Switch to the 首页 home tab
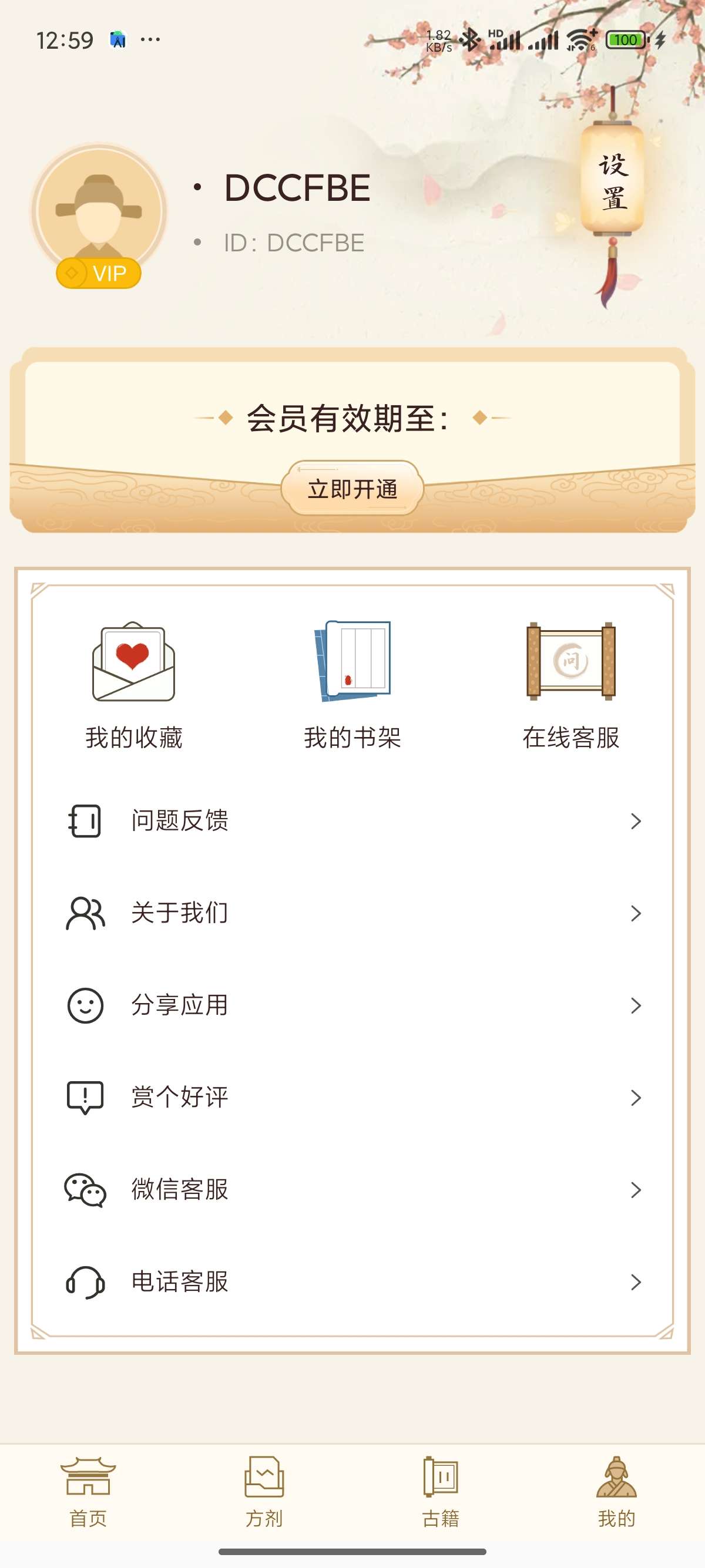 pos(88,1492)
